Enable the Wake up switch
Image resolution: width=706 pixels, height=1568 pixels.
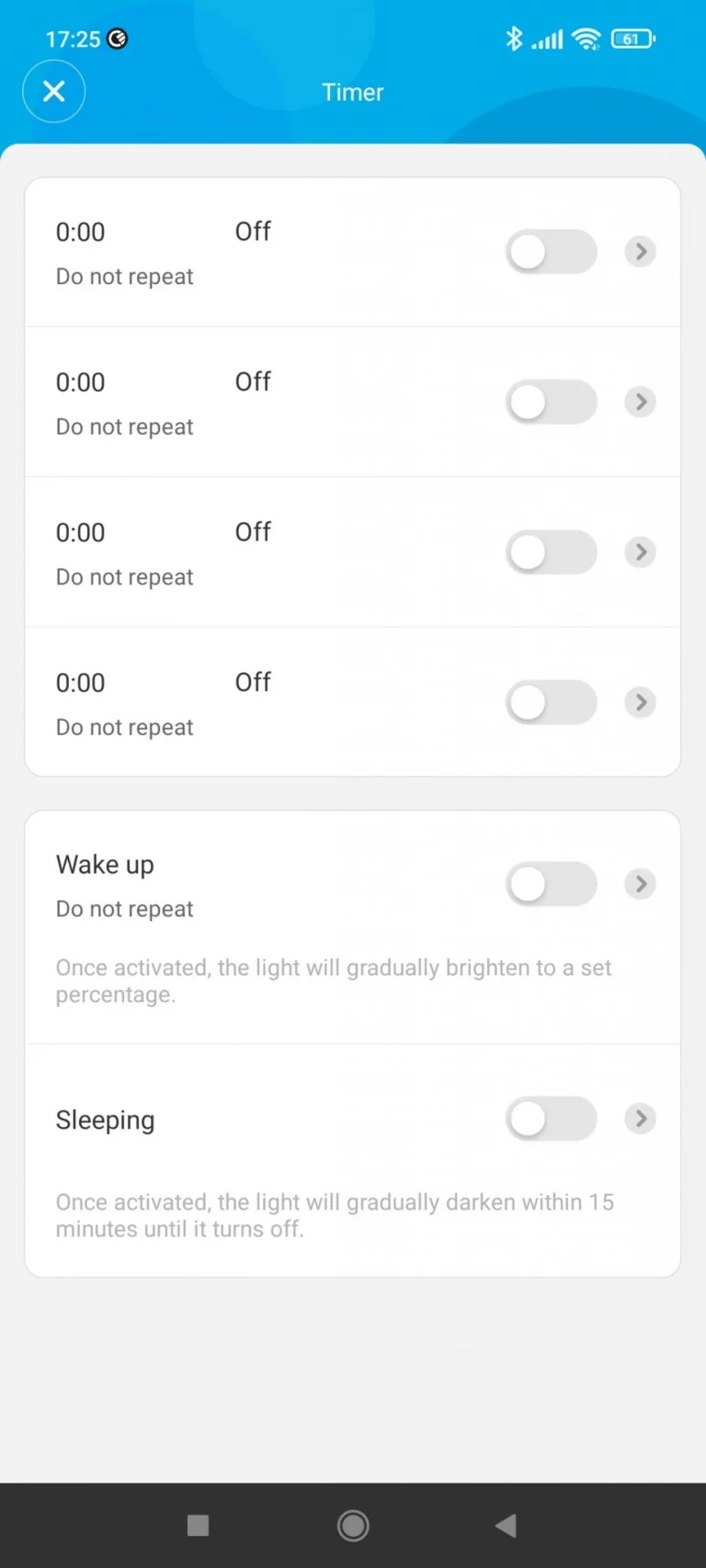[x=551, y=883]
